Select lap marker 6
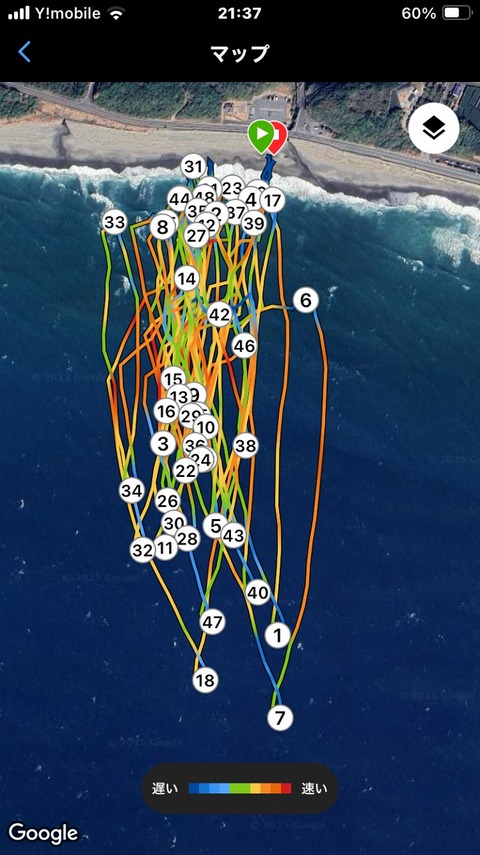Image resolution: width=480 pixels, height=855 pixels. [x=305, y=300]
